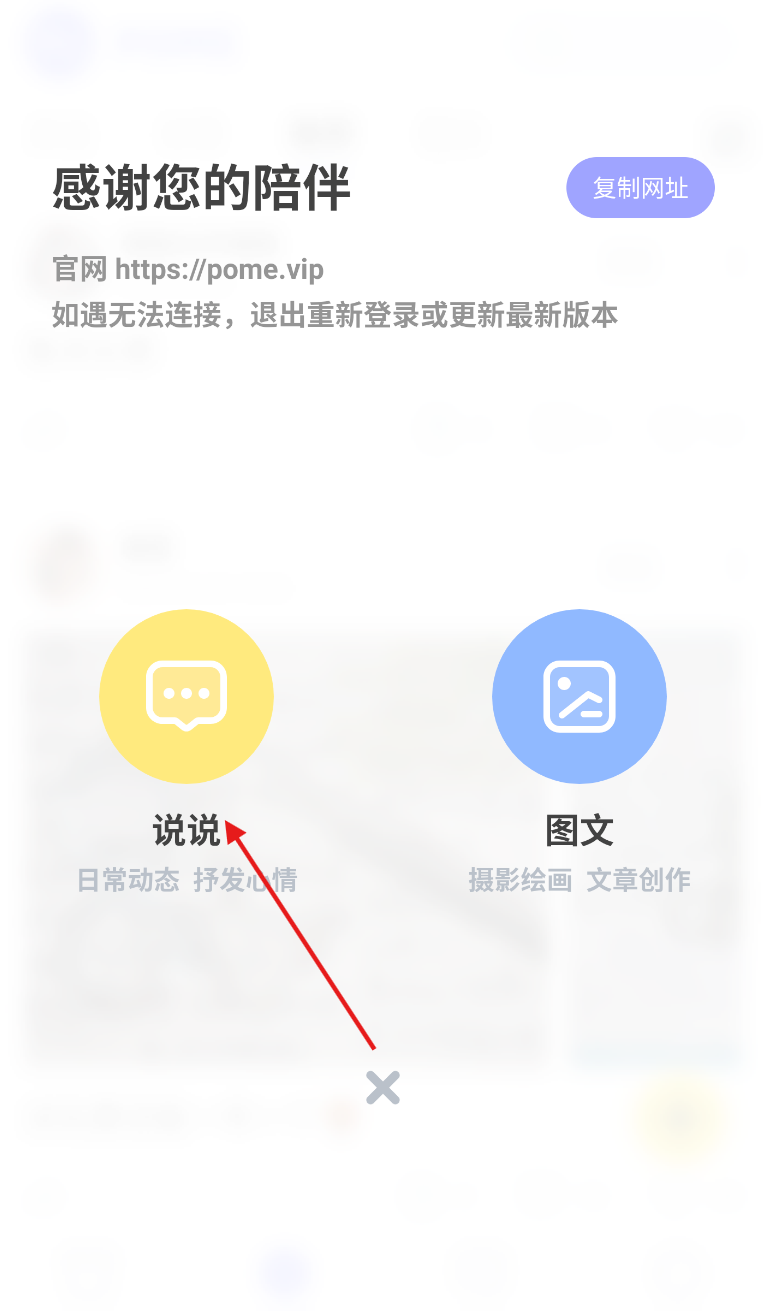Close the post type overlay
The width and height of the screenshot is (763, 1311).
(382, 1087)
